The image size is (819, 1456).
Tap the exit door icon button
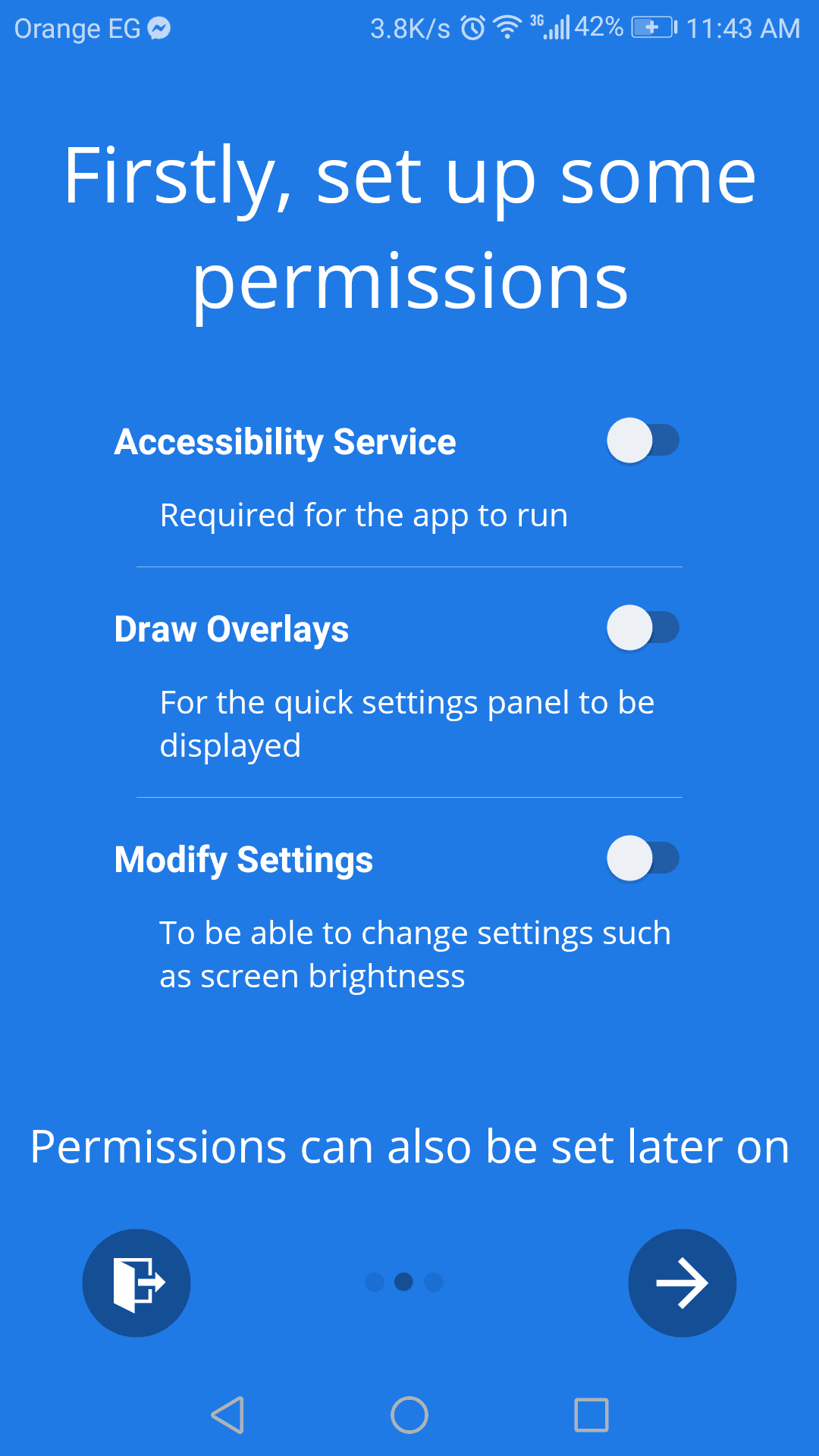[136, 1283]
